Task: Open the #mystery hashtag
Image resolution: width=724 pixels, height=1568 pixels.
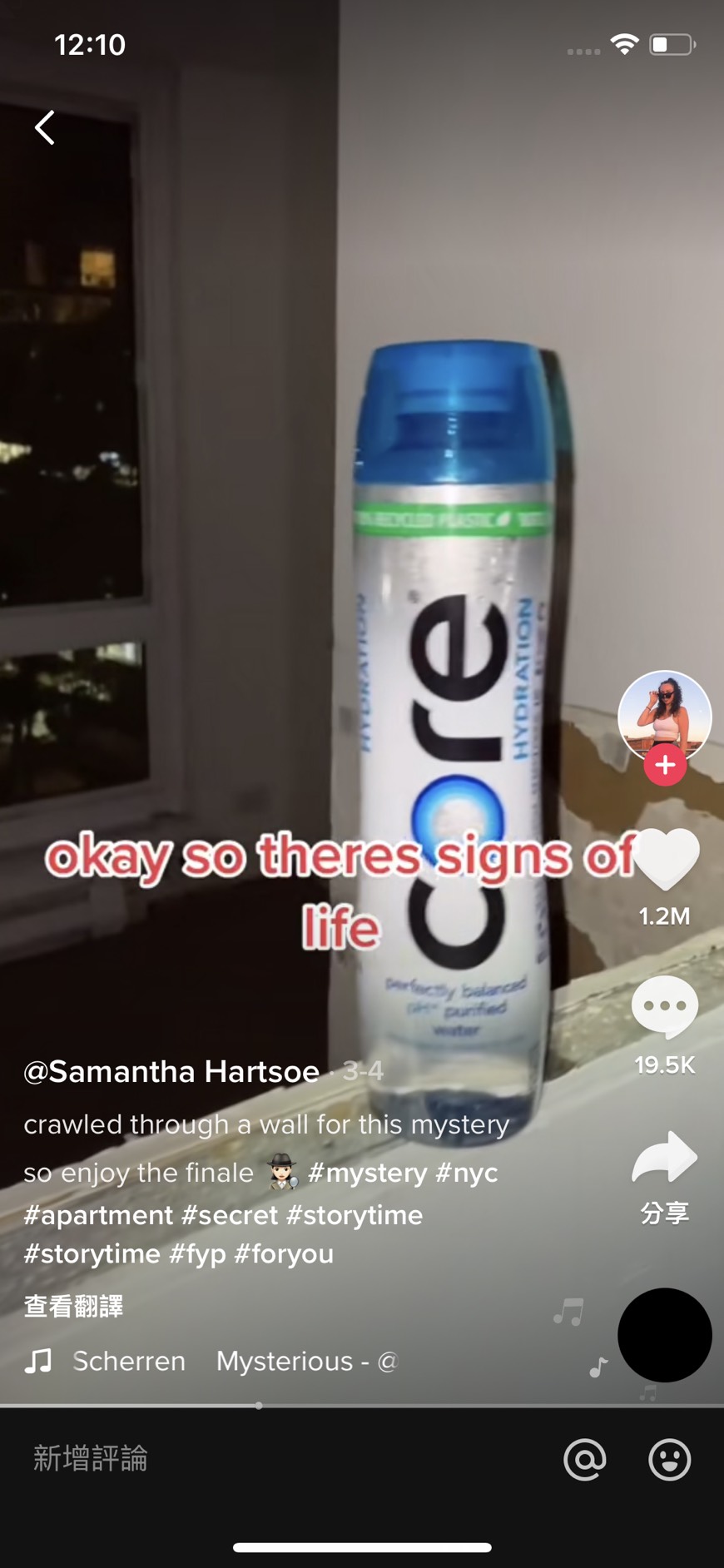Action: pyautogui.click(x=367, y=1173)
